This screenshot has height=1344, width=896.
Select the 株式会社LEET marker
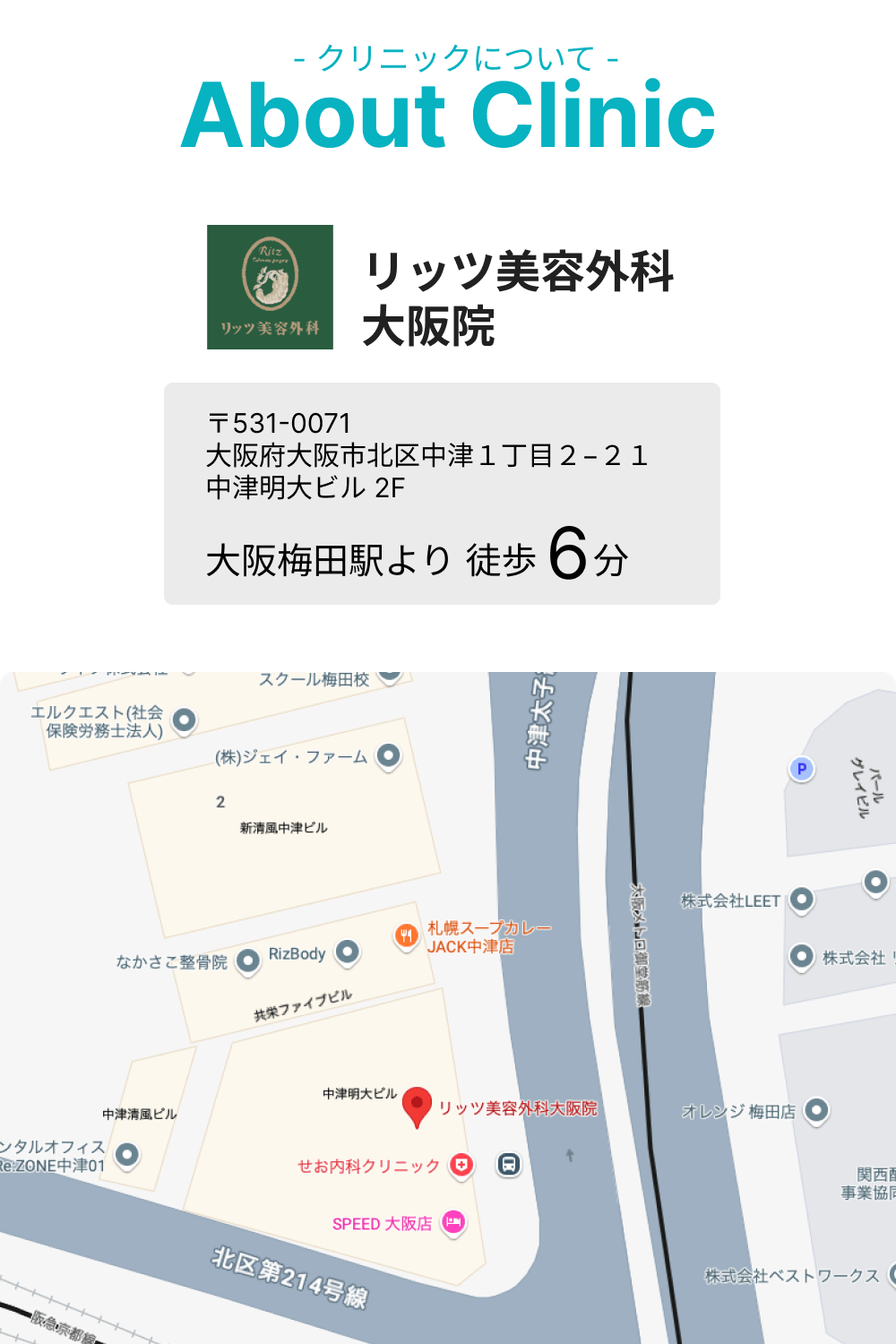(x=802, y=899)
